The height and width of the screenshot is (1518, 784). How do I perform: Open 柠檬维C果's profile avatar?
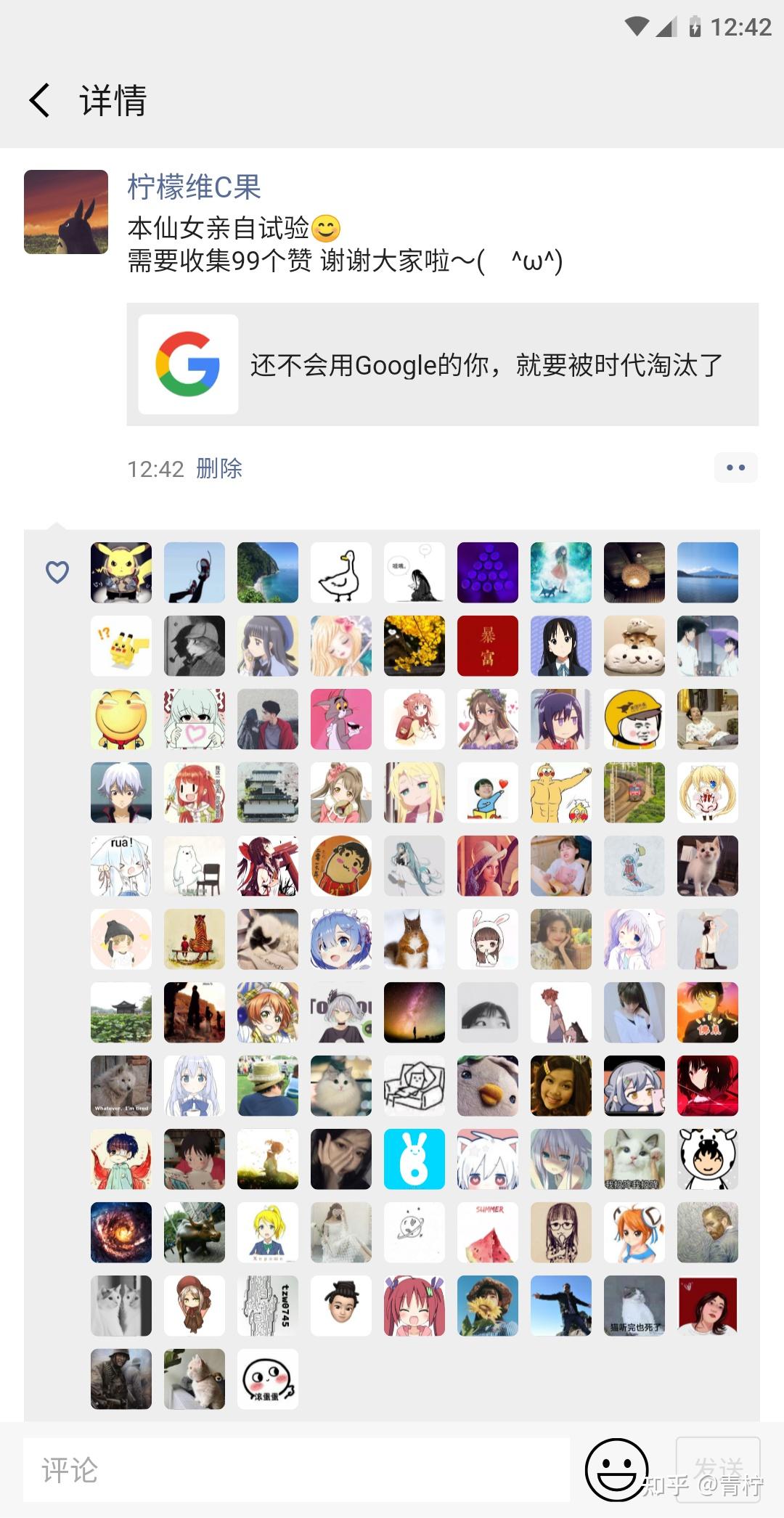pos(66,212)
